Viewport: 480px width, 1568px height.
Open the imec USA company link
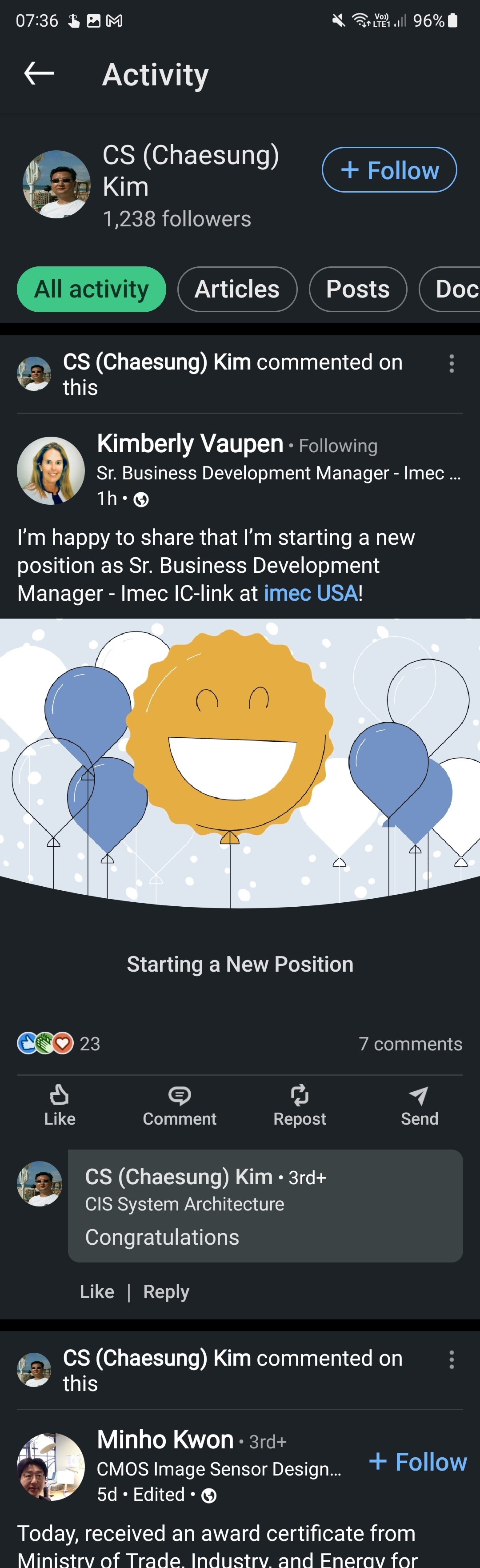pos(310,593)
